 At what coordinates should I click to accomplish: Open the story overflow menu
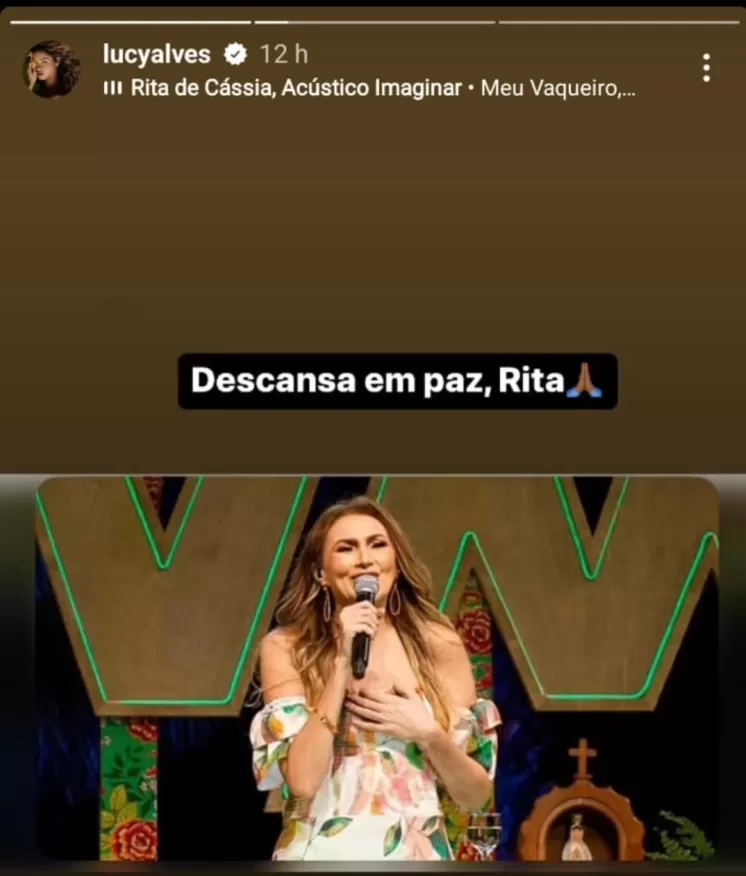(x=706, y=68)
